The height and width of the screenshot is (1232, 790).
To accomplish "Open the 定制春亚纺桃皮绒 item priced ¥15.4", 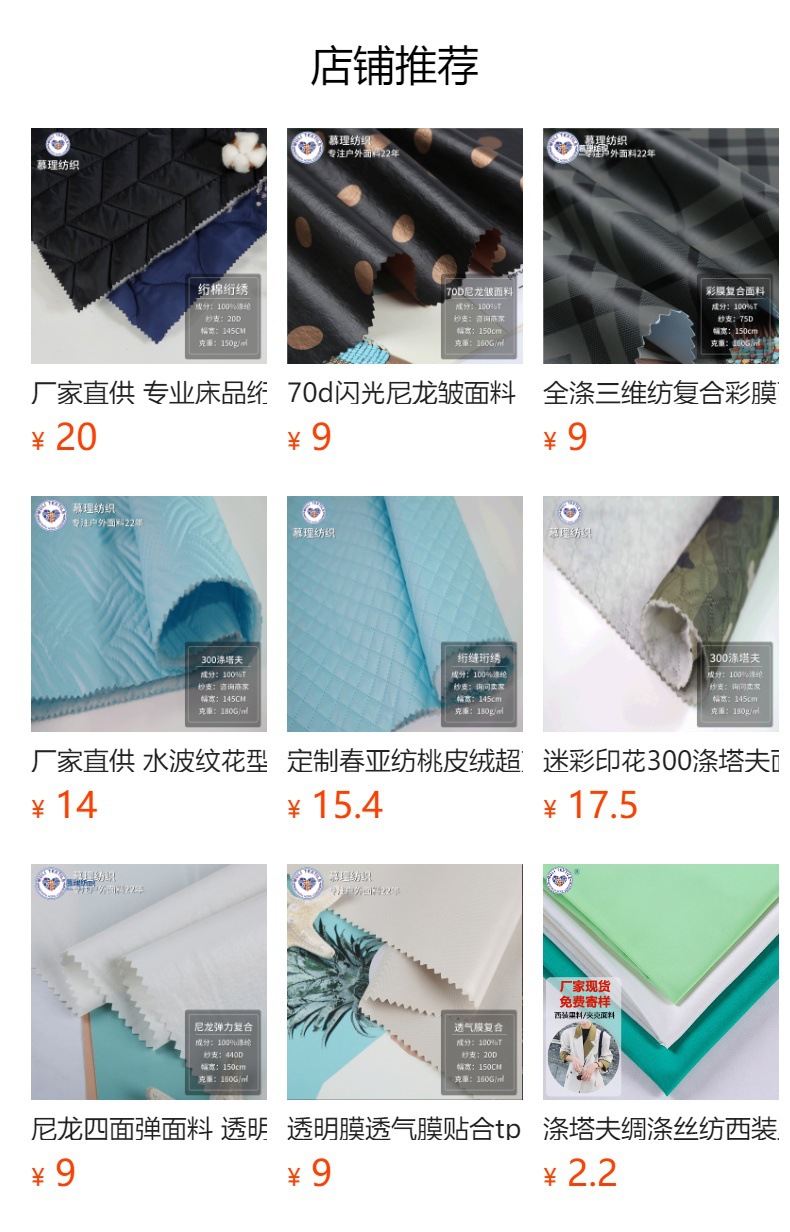I will 405,614.
